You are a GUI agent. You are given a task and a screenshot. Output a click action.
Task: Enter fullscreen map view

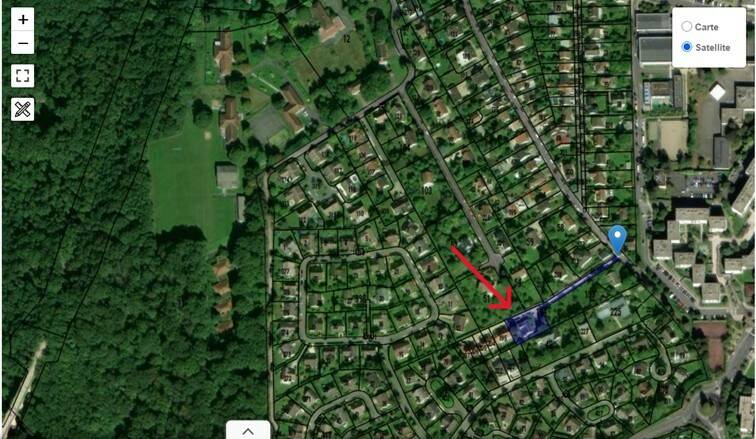(x=23, y=76)
